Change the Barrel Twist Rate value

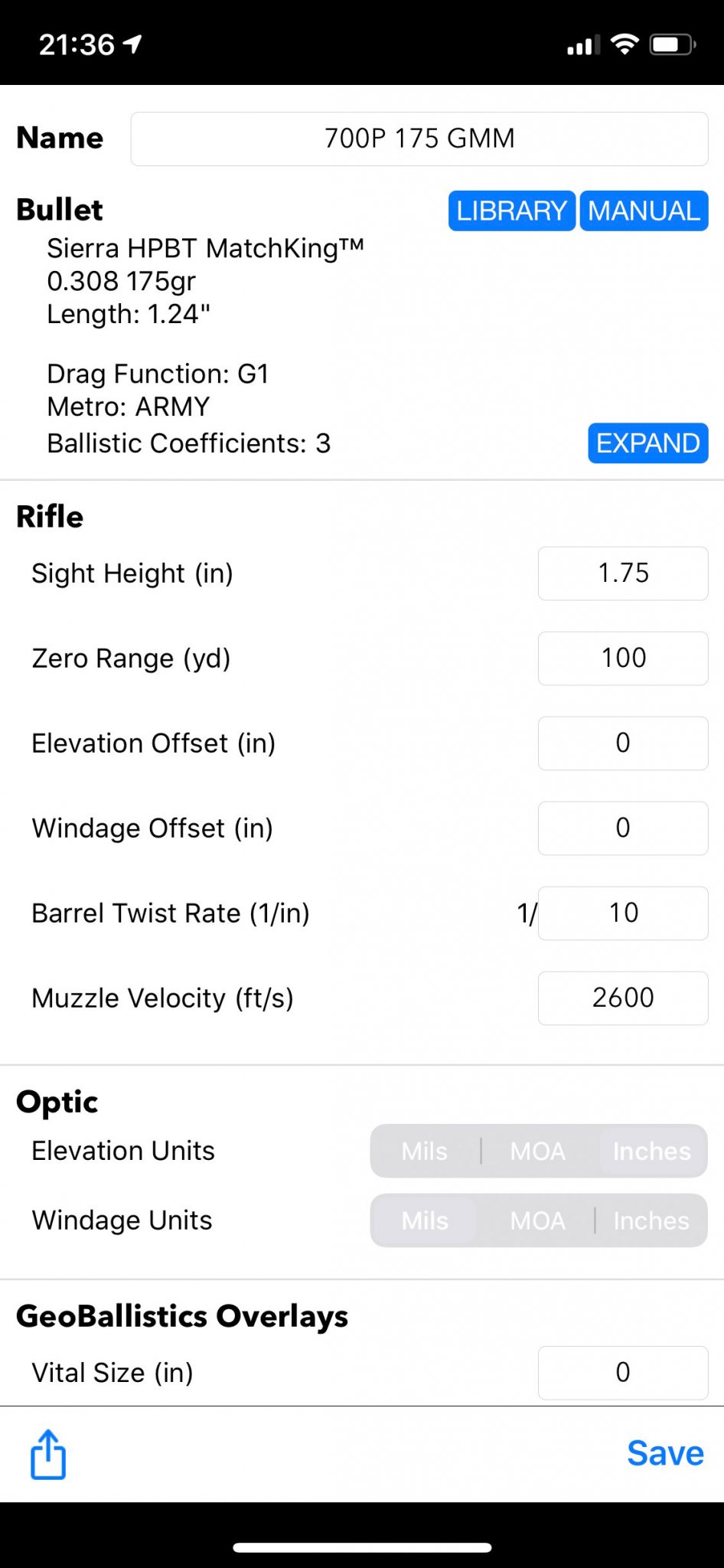pos(623,913)
